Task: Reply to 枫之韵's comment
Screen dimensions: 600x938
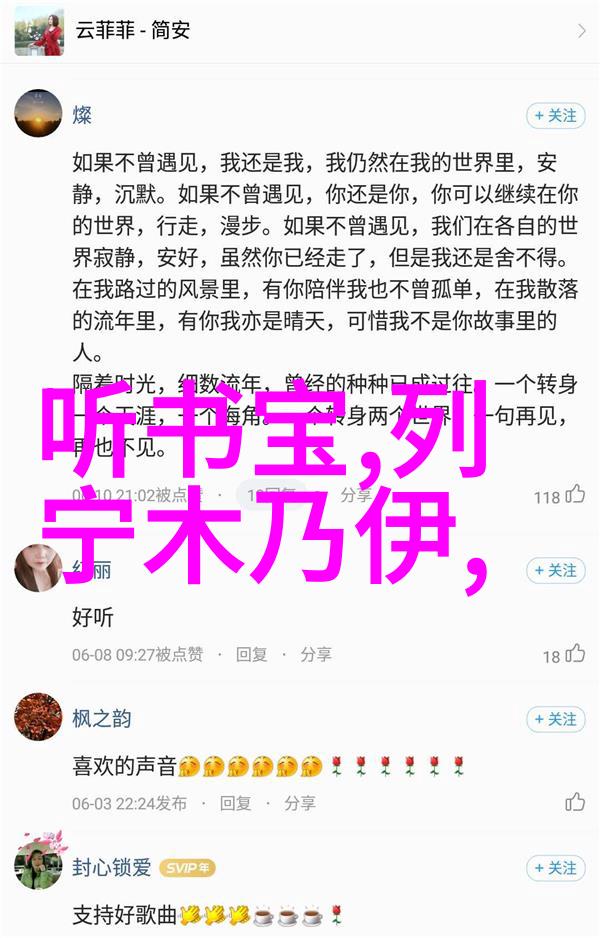Action: (235, 803)
